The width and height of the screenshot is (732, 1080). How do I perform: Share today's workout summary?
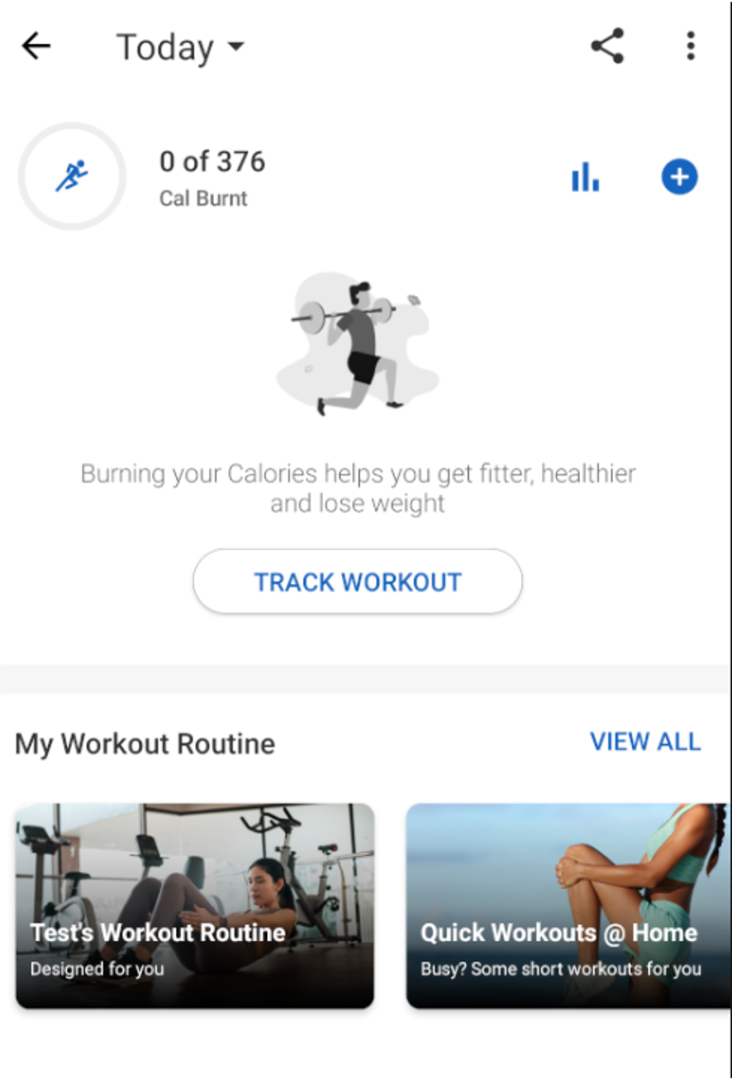[x=607, y=46]
